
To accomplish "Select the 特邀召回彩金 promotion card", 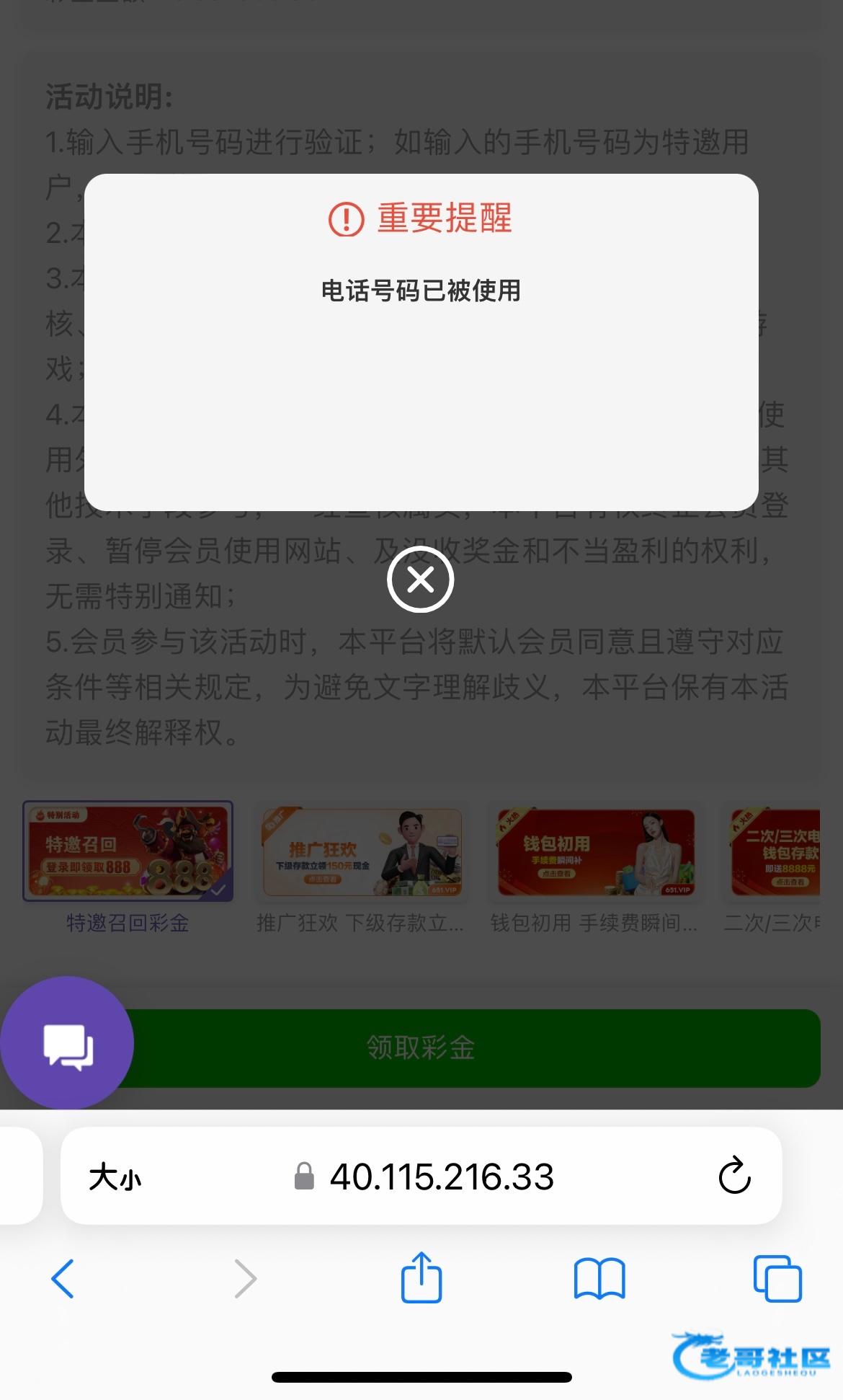I will 128,868.
